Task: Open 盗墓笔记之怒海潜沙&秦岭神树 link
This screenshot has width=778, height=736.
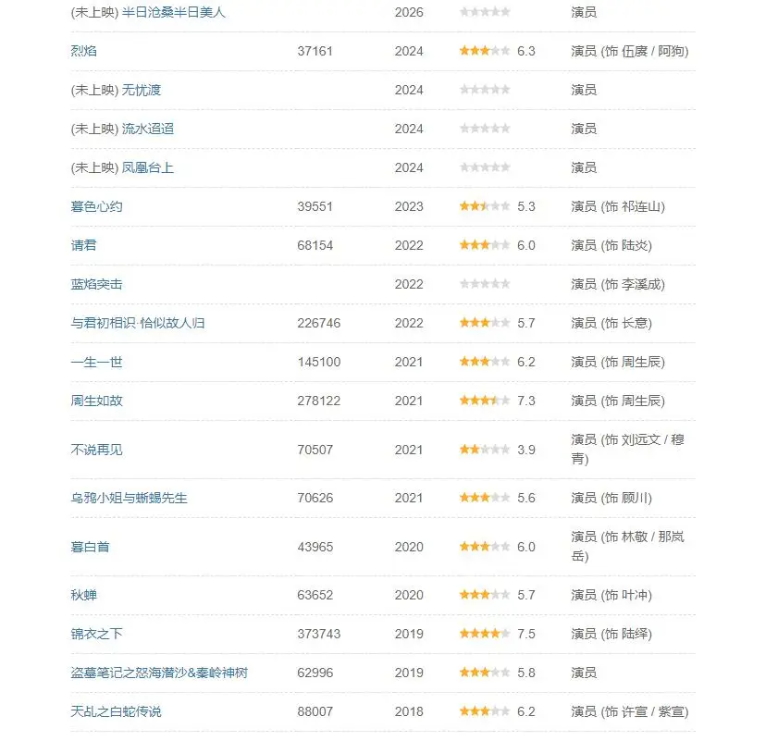Action: [159, 673]
